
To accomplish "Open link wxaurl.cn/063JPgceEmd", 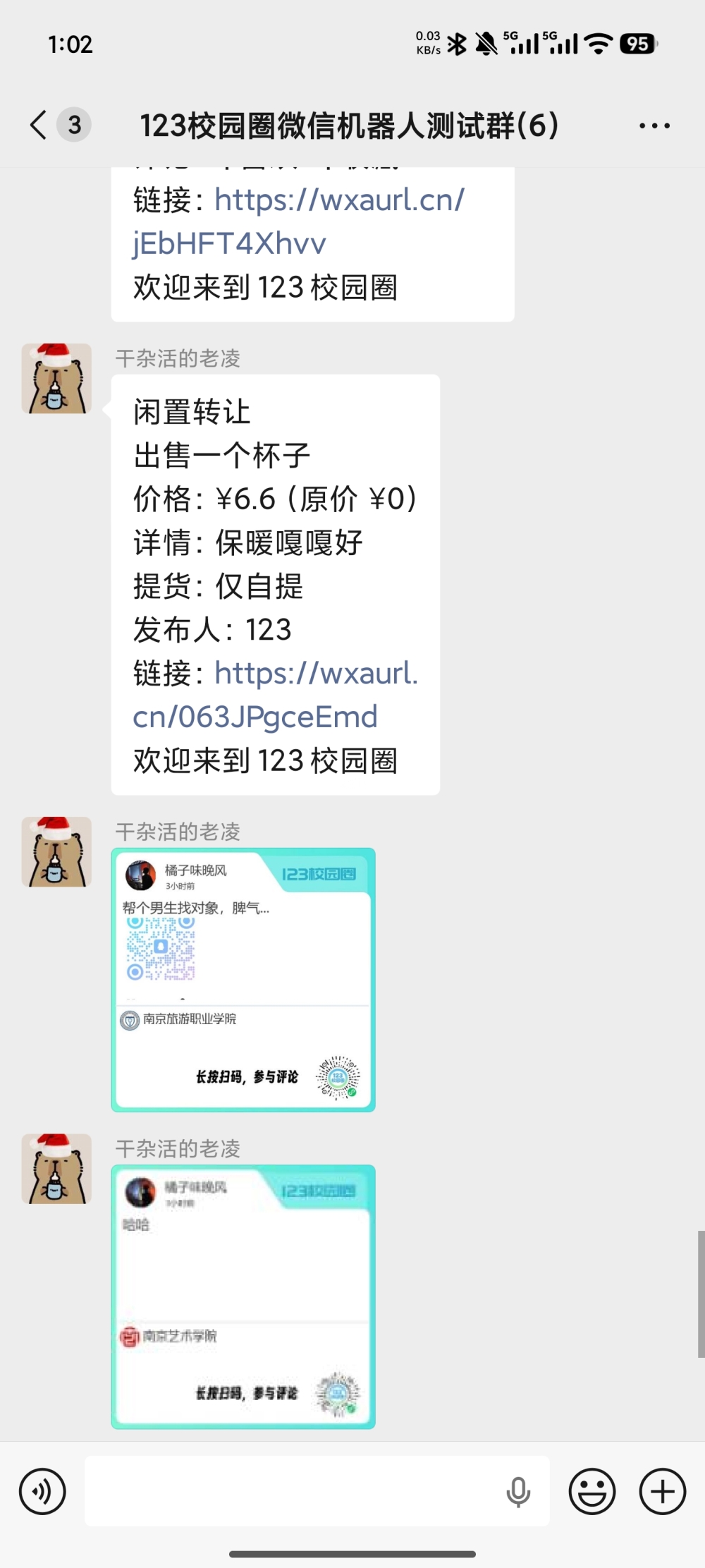I will pyautogui.click(x=275, y=695).
